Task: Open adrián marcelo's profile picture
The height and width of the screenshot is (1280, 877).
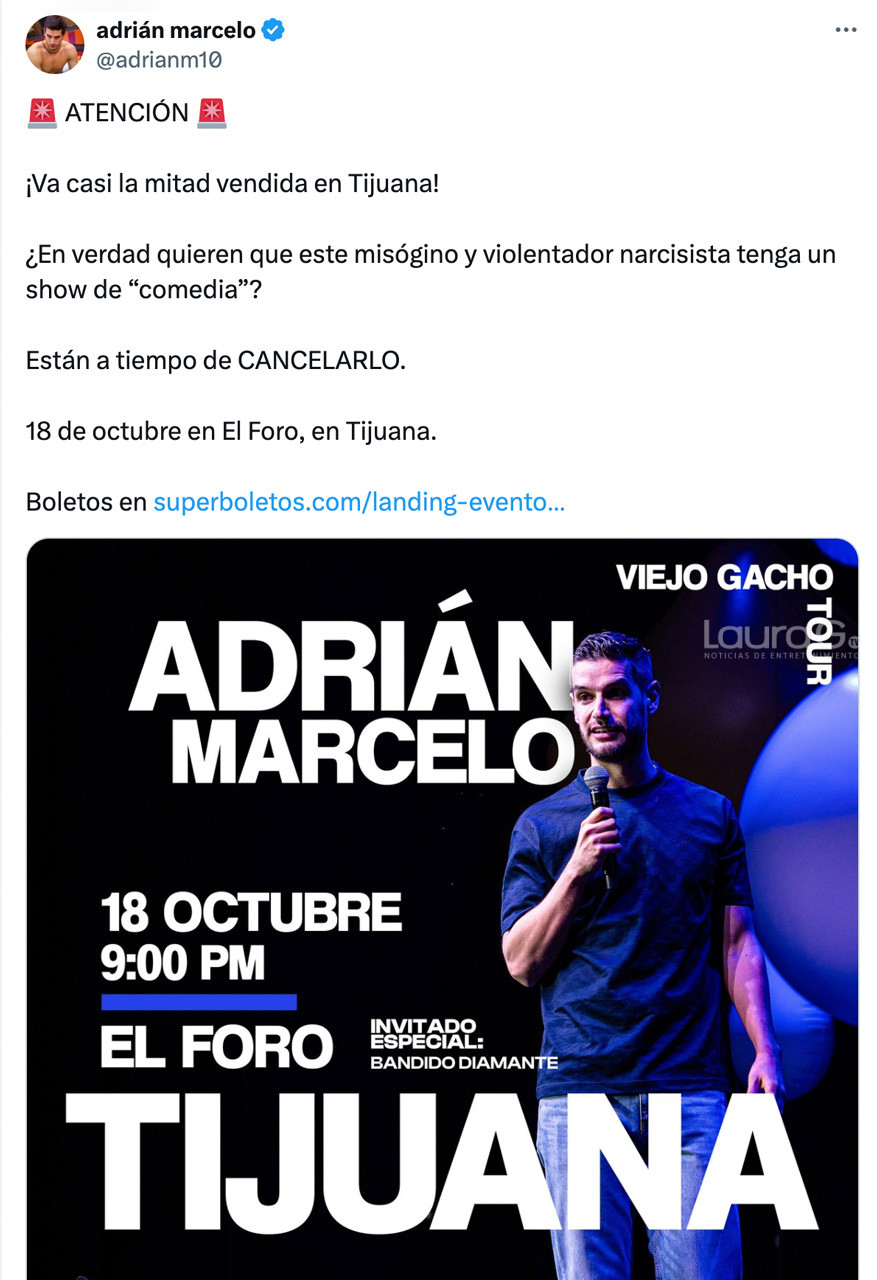Action: click(54, 45)
